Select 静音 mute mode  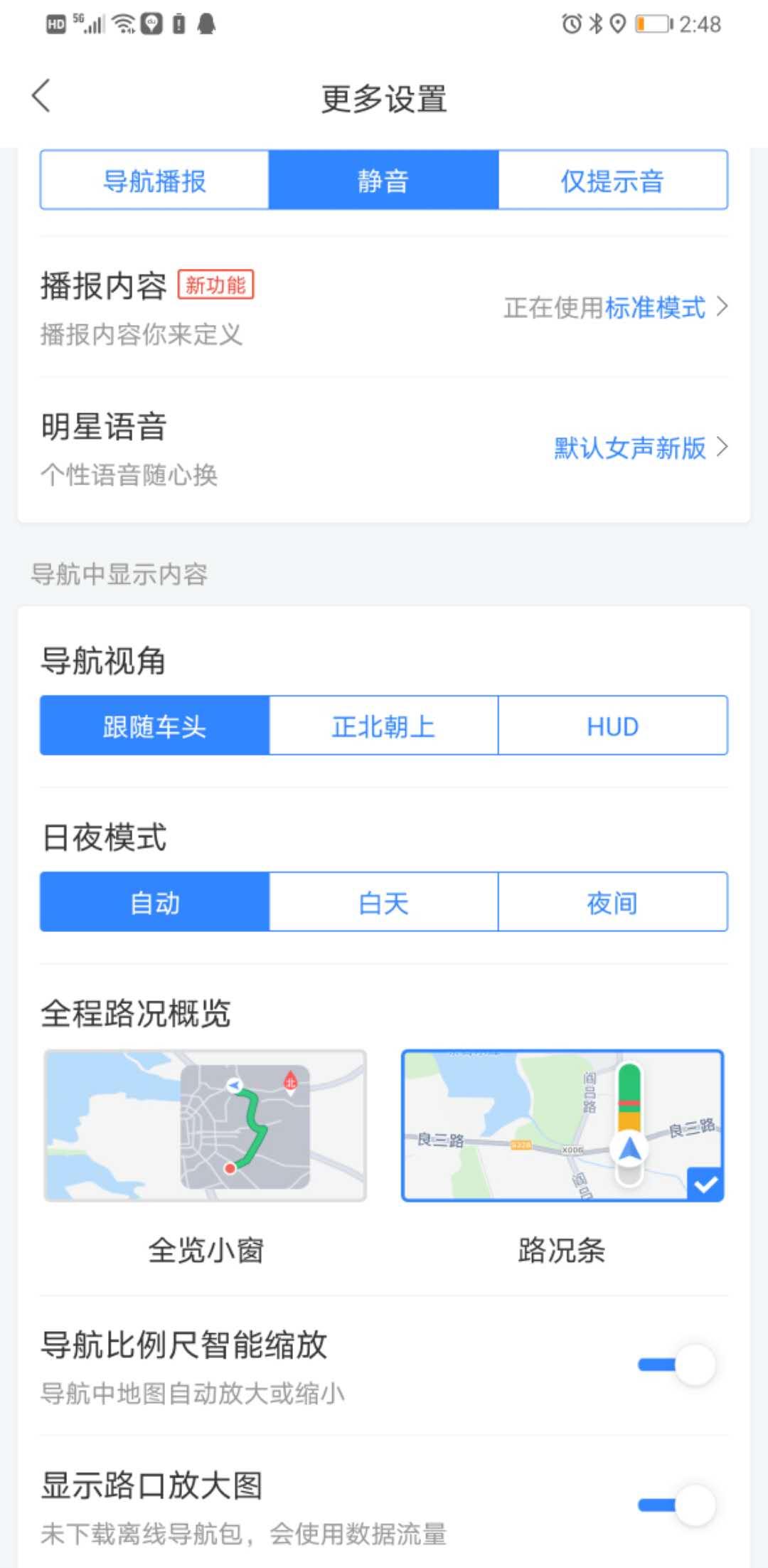point(383,180)
